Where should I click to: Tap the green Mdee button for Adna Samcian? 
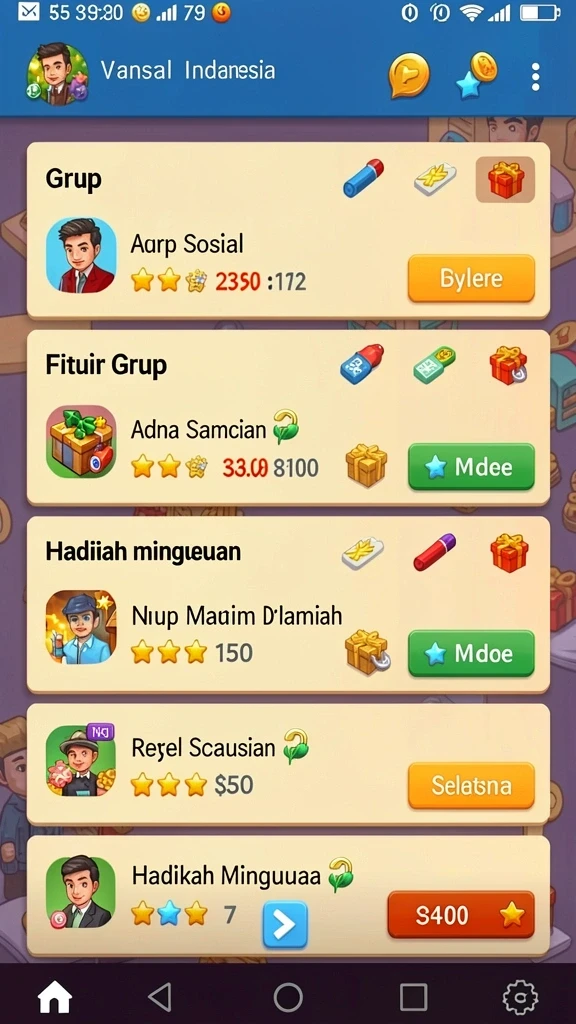pos(471,466)
